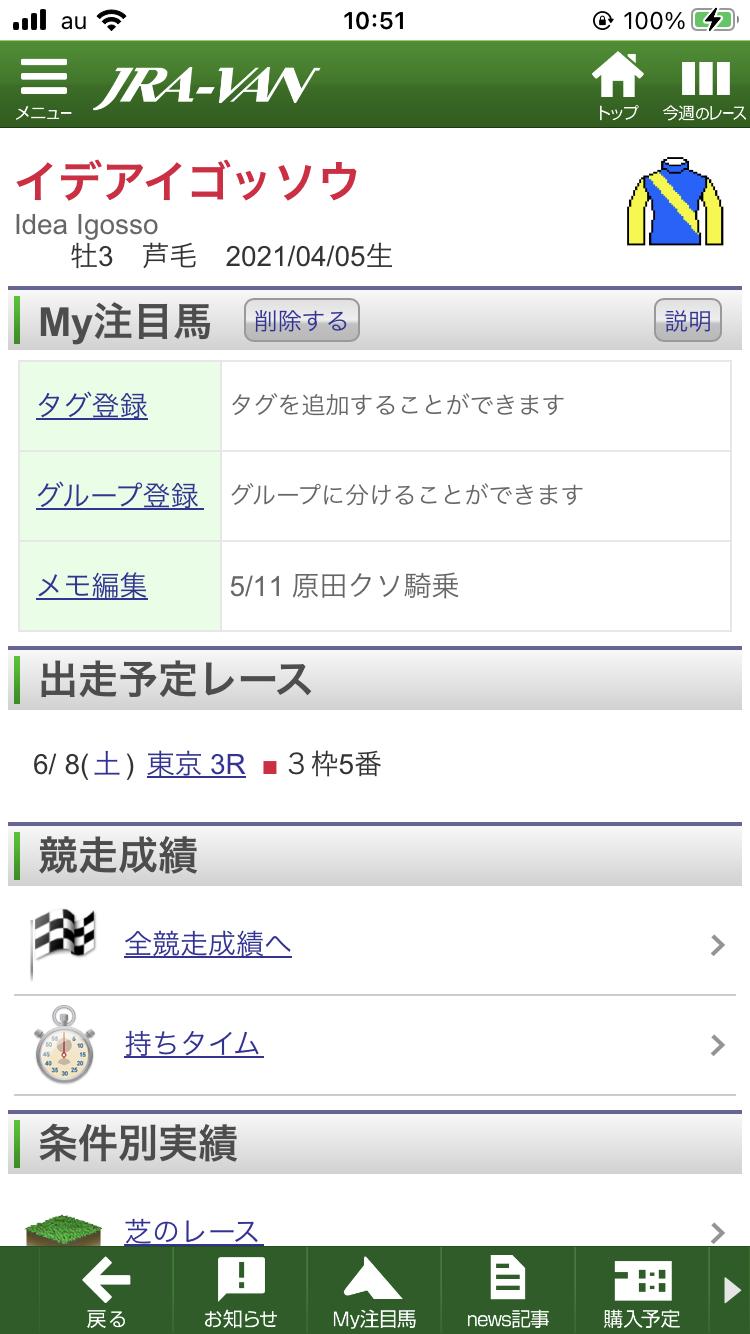Open the グループ登録 link
The image size is (750, 1334).
(x=119, y=496)
